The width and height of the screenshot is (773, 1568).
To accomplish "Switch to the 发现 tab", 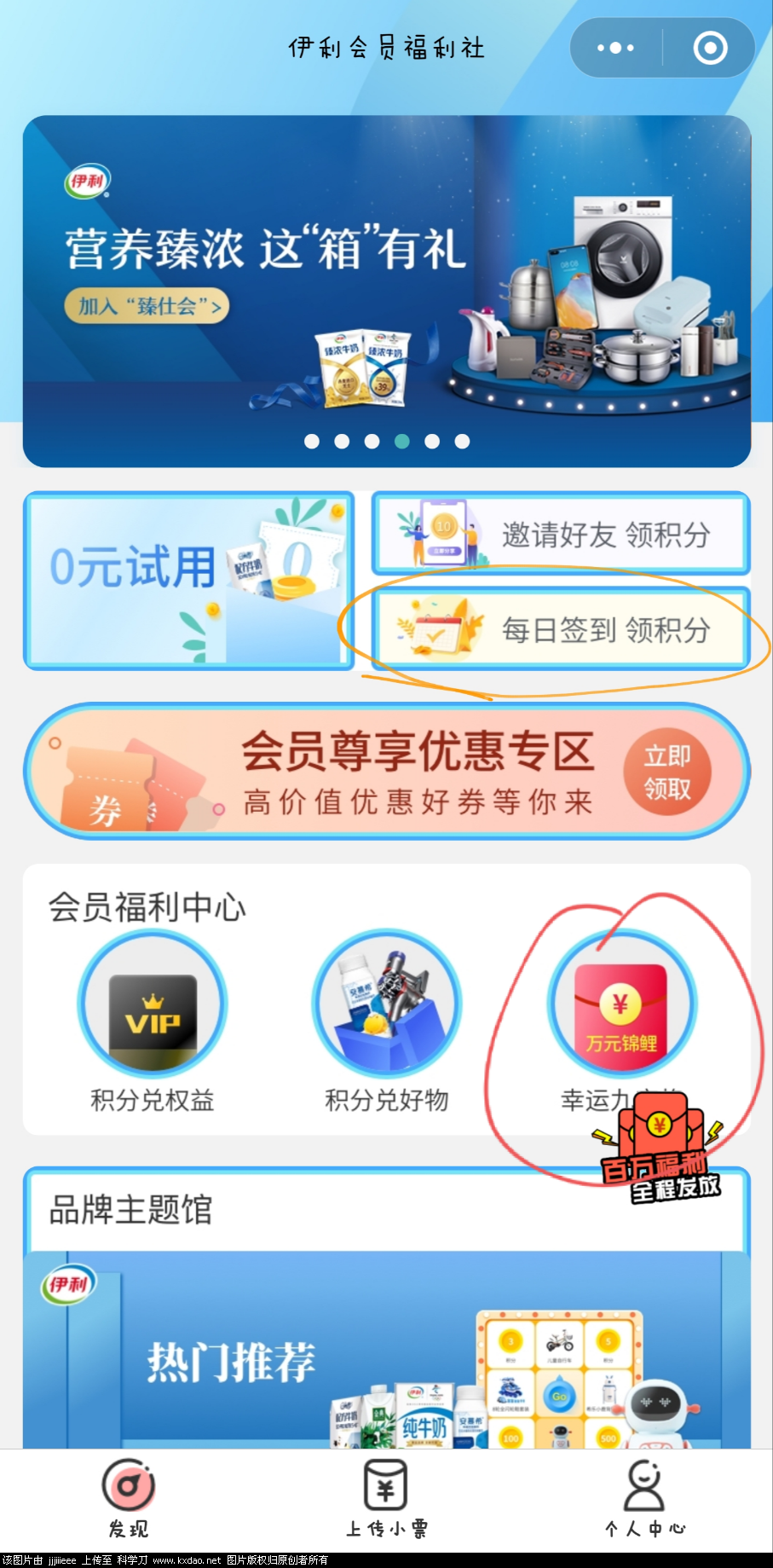I will [x=129, y=1497].
